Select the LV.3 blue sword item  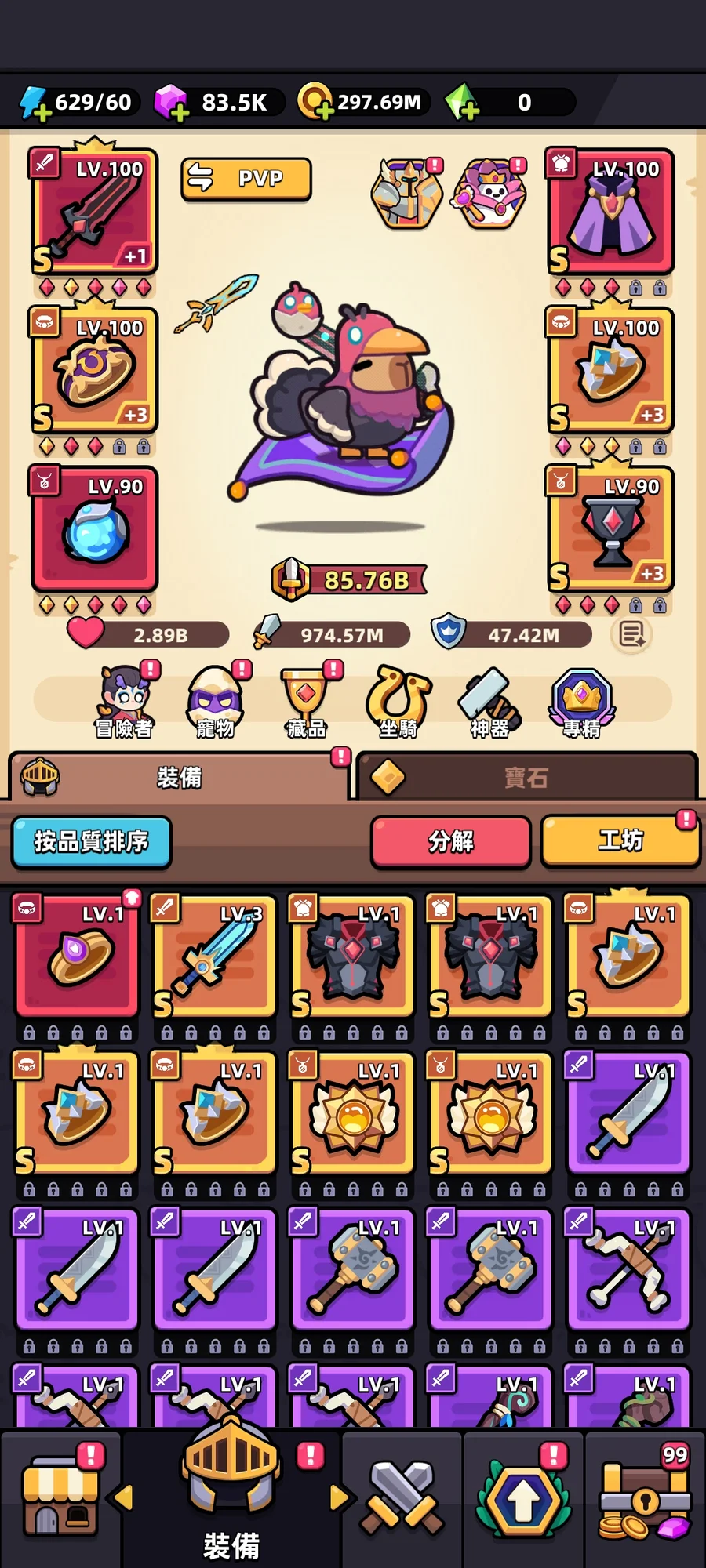[x=214, y=956]
